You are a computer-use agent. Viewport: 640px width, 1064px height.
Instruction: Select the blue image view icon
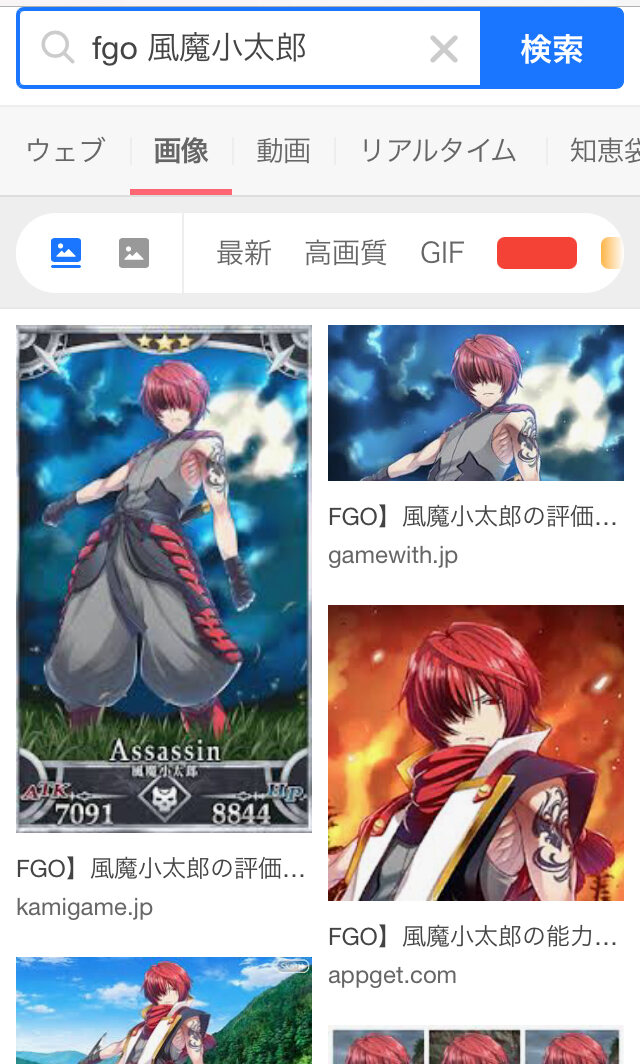tap(66, 253)
